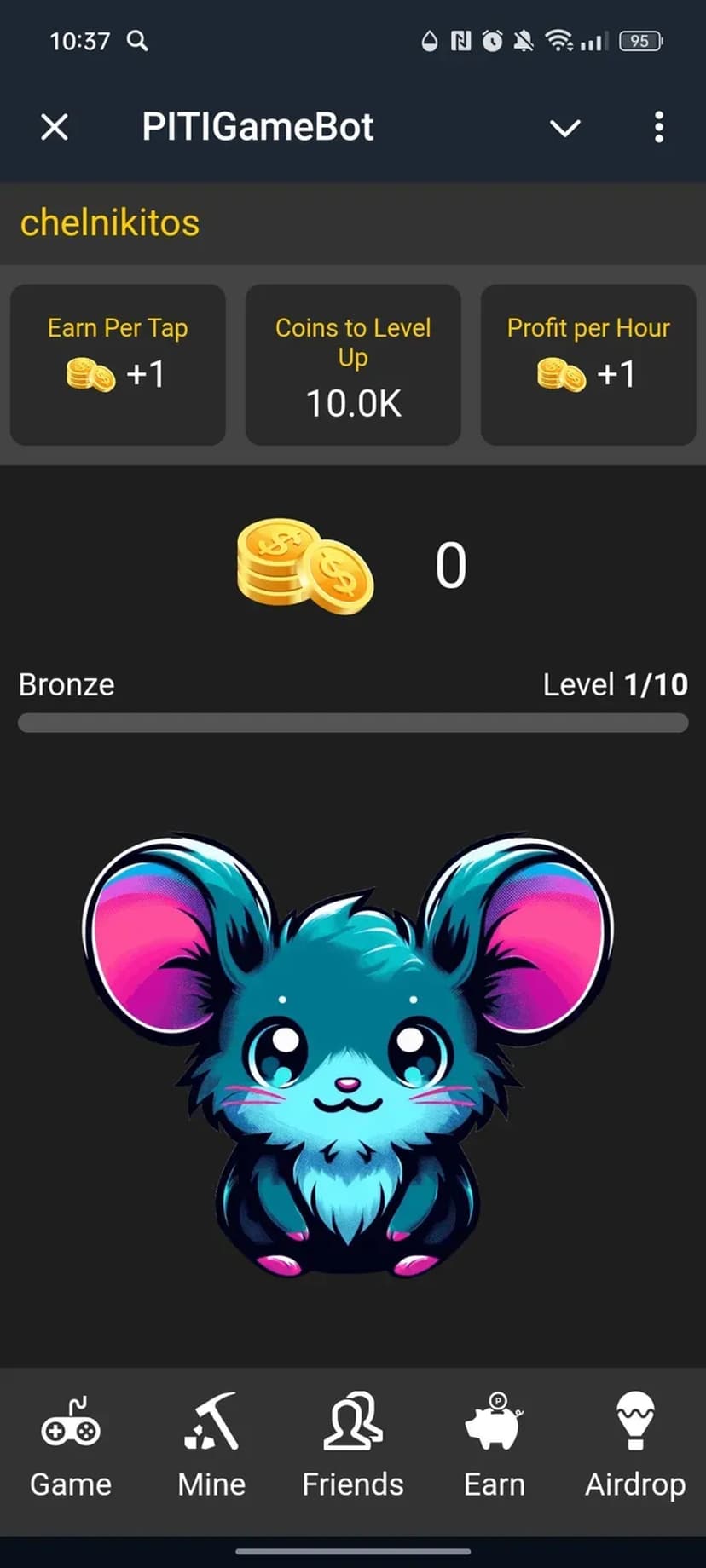Collapse the bot window with chevron
706x1568 pixels.
point(564,128)
